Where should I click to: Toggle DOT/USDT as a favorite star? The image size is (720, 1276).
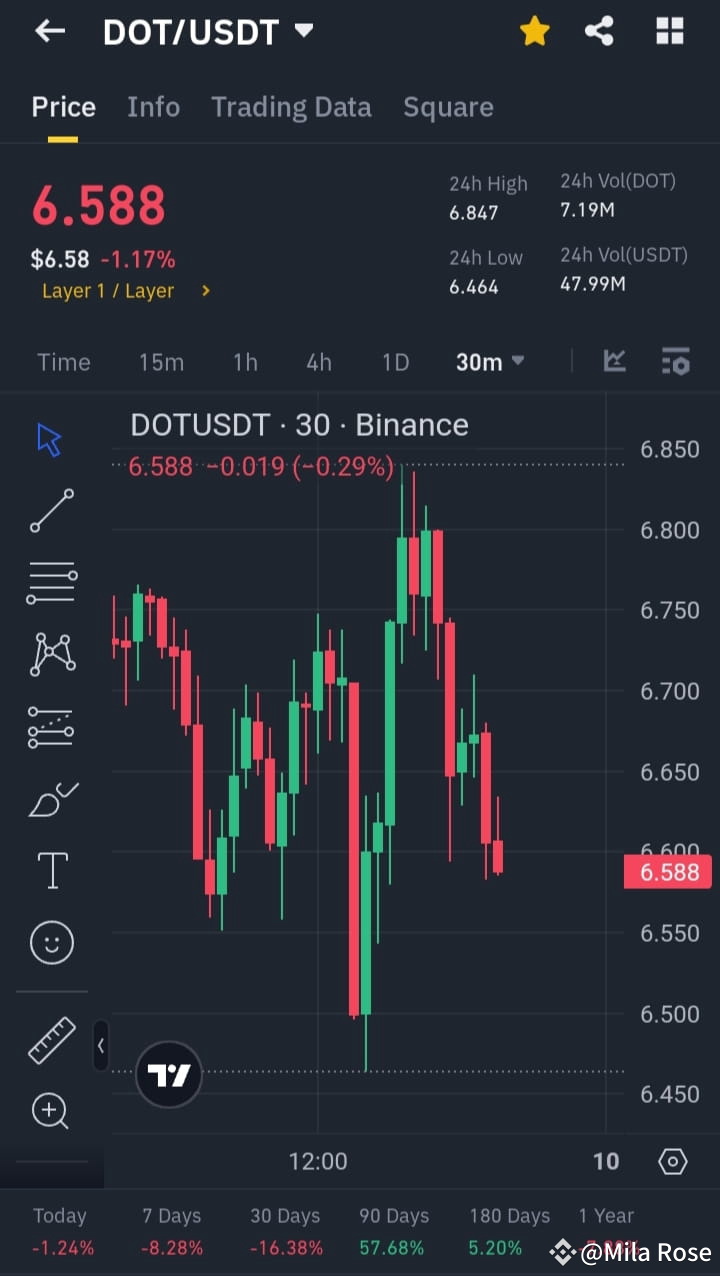tap(535, 31)
